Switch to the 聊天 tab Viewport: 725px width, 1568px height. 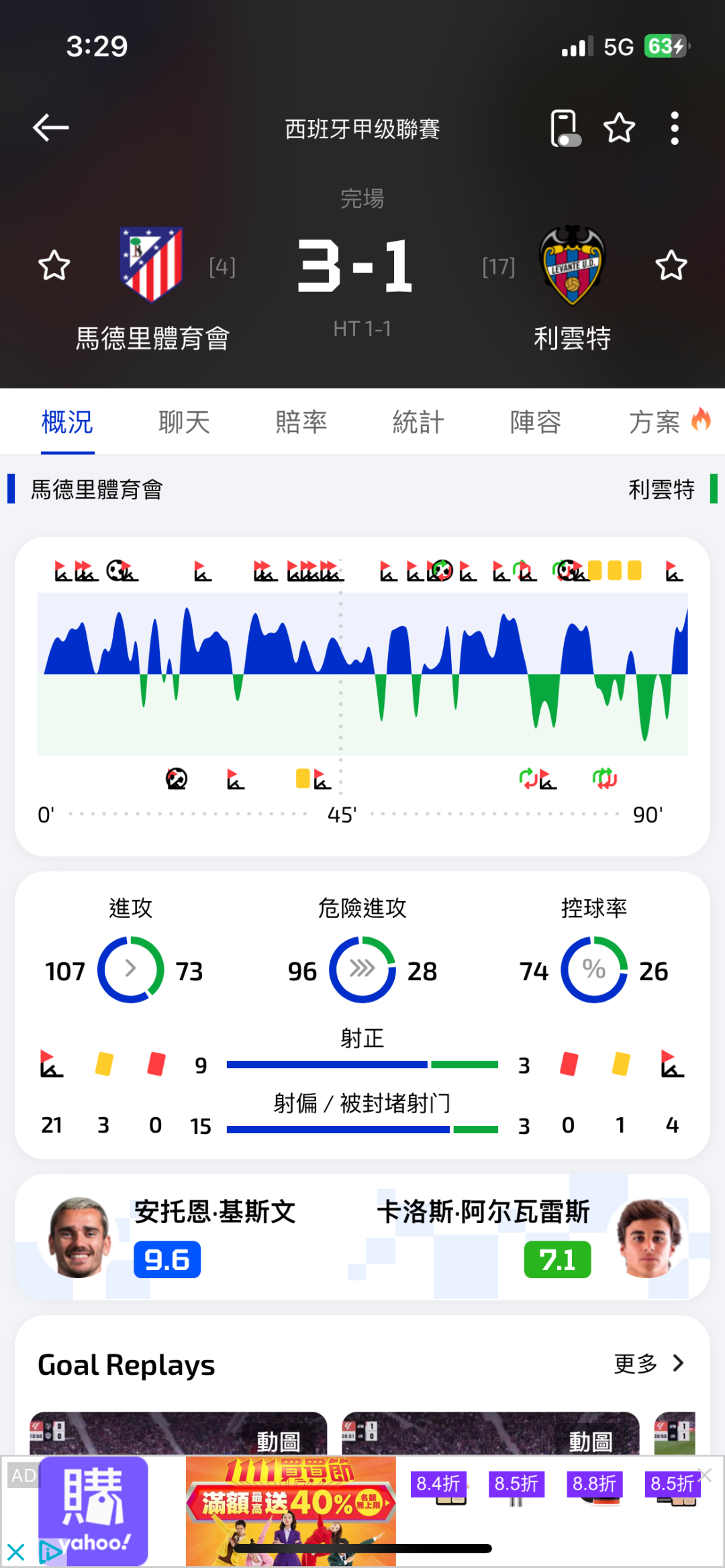click(x=184, y=422)
